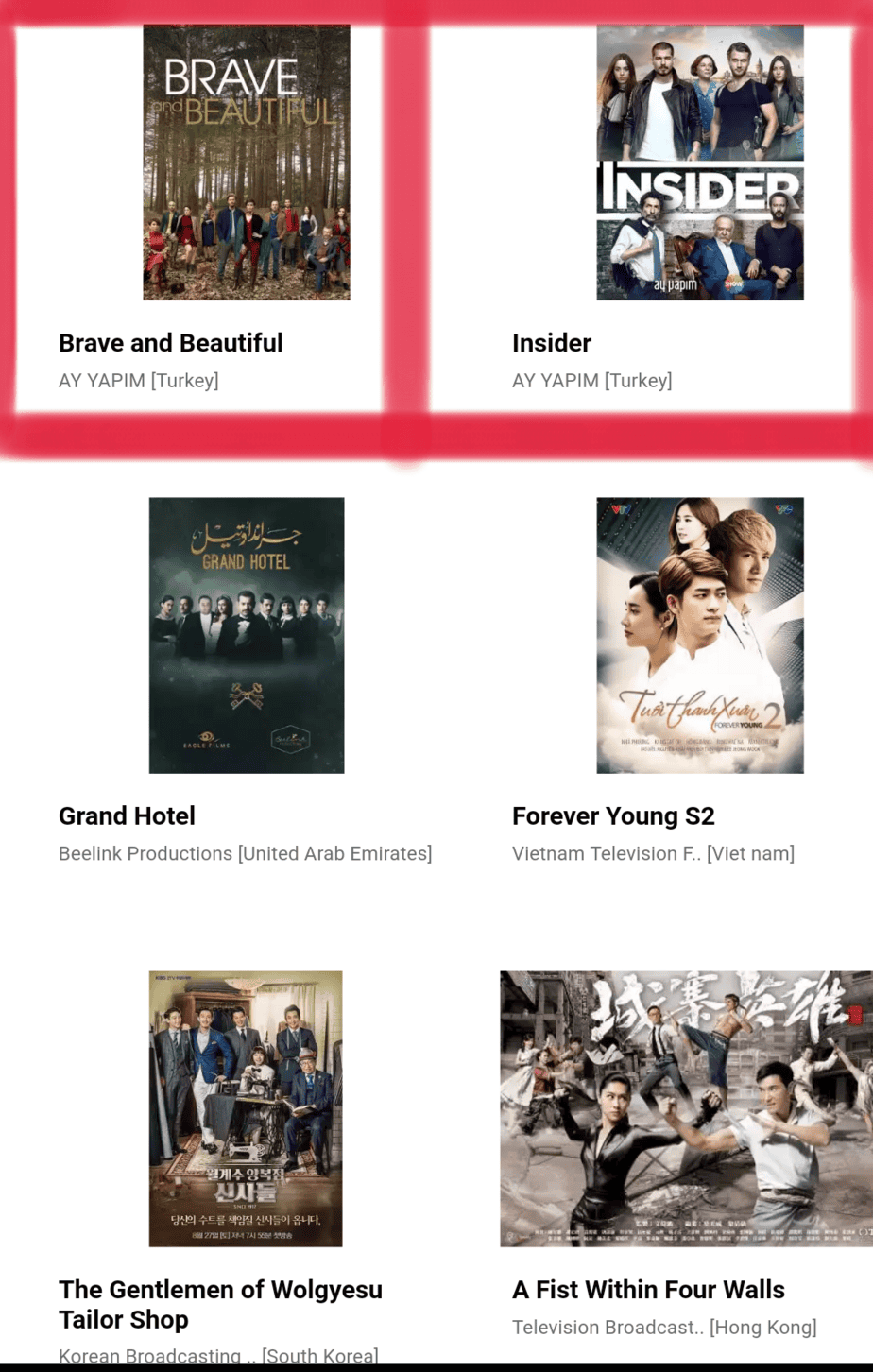View the Grand Hotel show details
Image resolution: width=873 pixels, height=1372 pixels.
(246, 635)
